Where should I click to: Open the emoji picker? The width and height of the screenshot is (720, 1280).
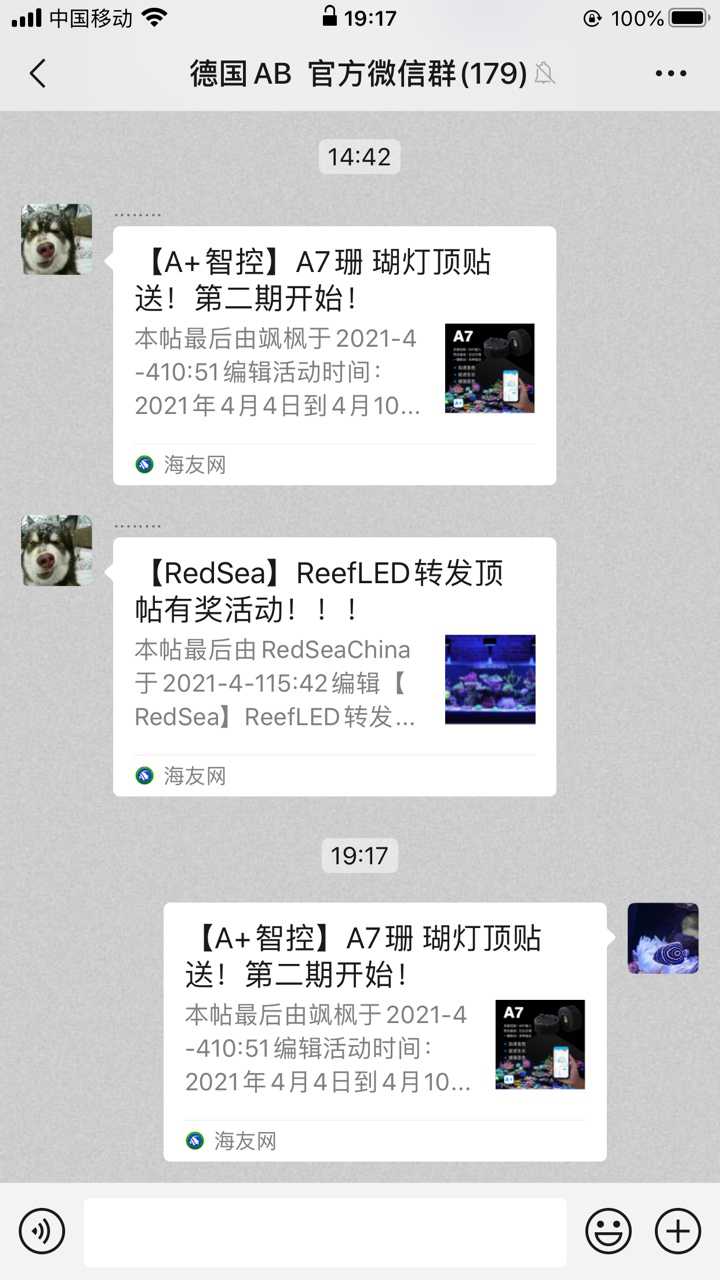pos(608,1230)
